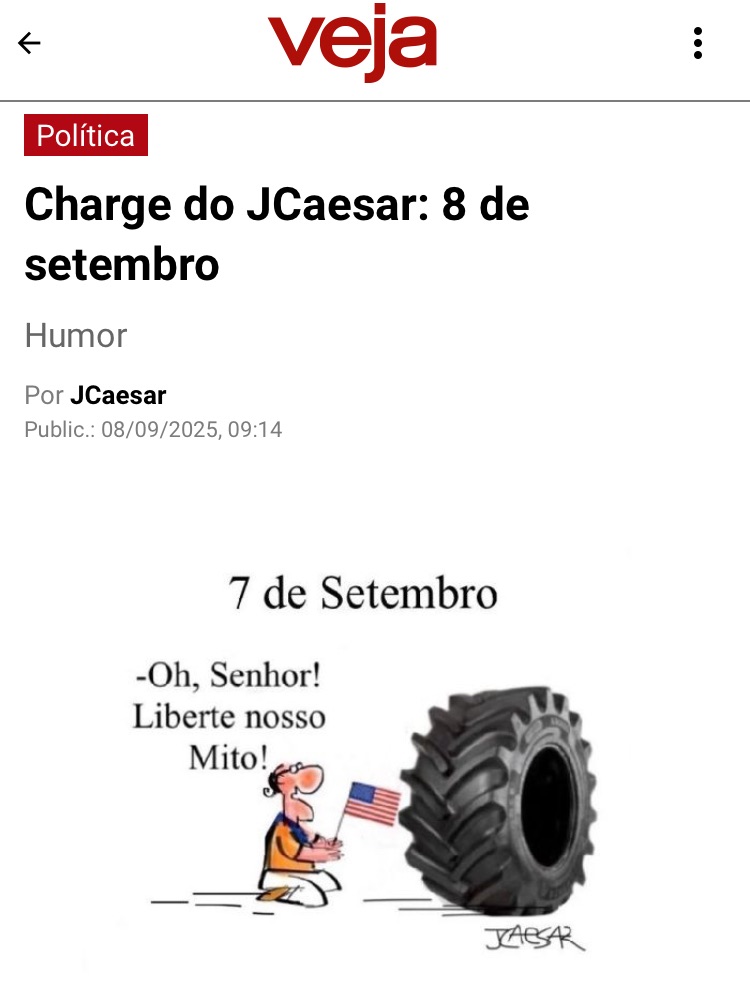
Task: Open author JCaesar's page
Action: 118,395
